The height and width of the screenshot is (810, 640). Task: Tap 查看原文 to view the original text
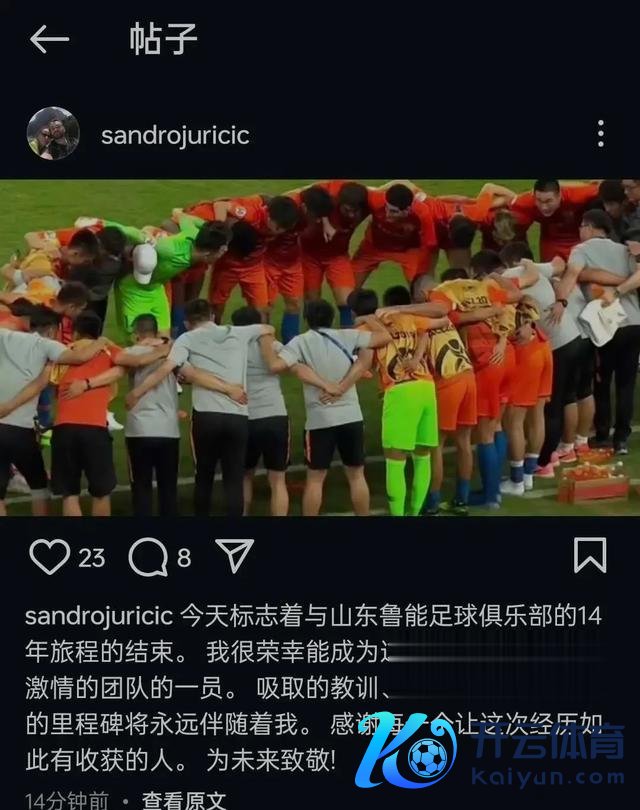pyautogui.click(x=183, y=799)
